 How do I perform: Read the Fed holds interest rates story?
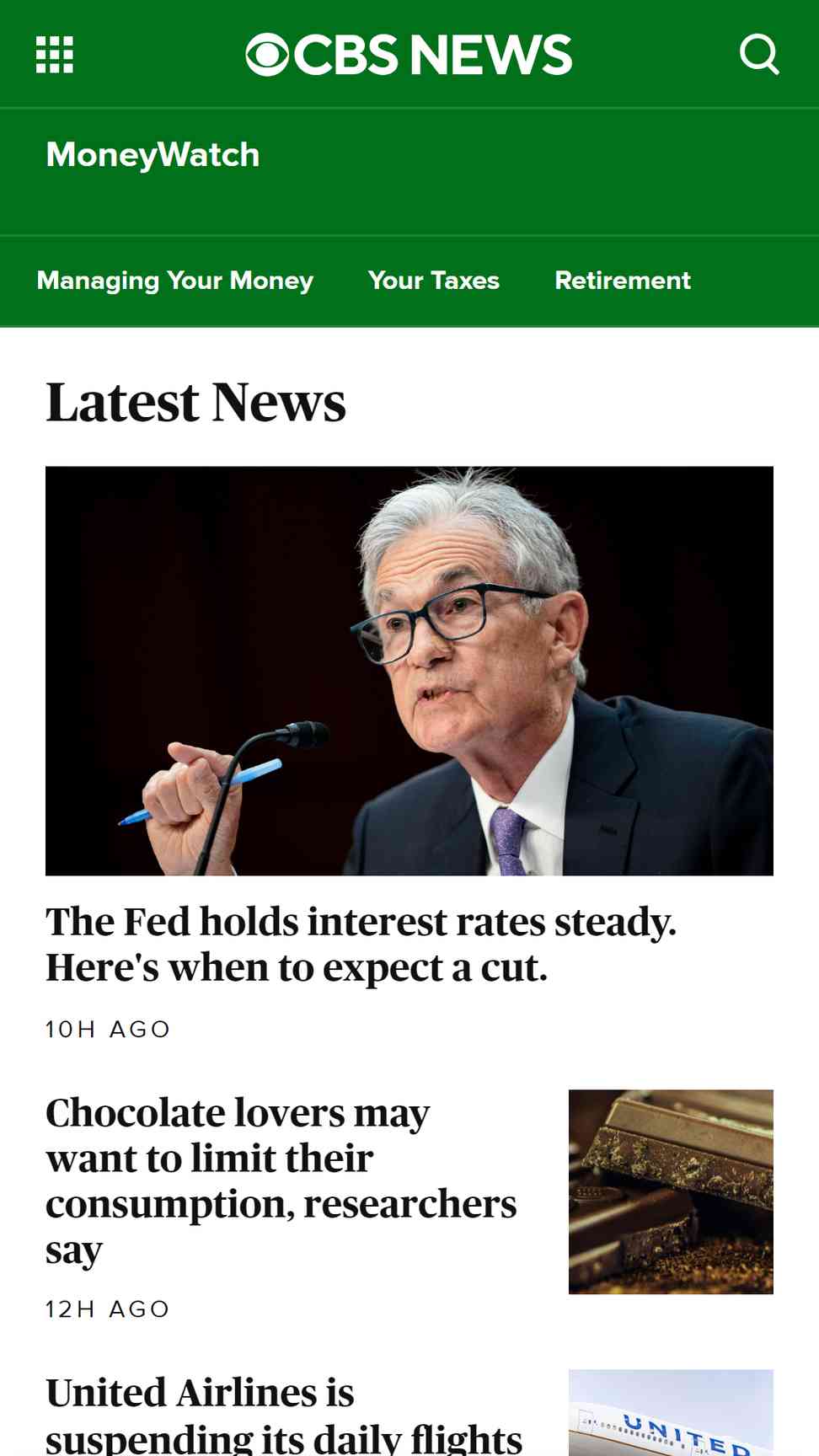361,945
